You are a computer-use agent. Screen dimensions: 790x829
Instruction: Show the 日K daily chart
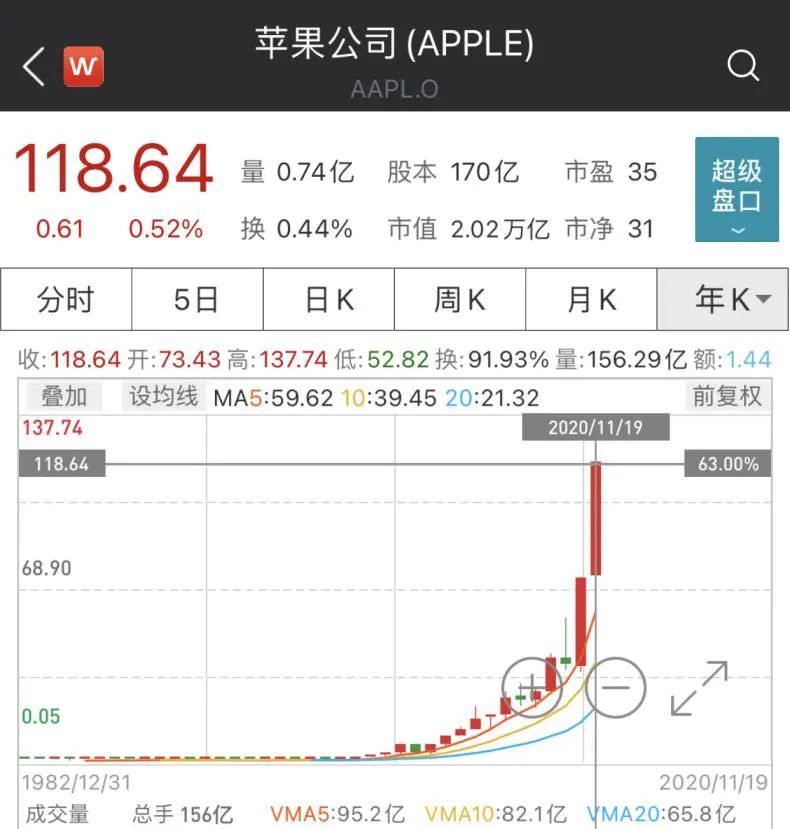click(x=329, y=299)
